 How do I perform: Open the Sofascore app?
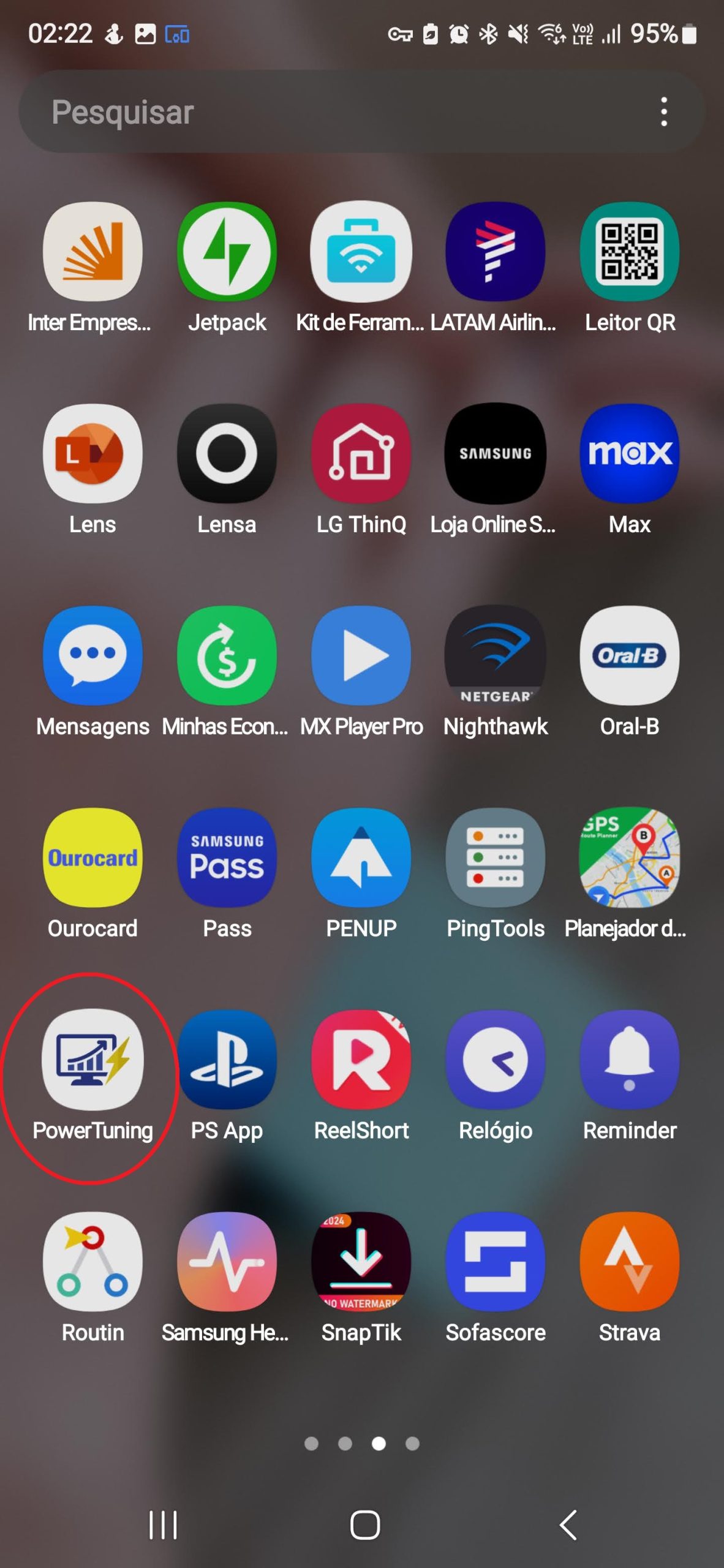495,1262
